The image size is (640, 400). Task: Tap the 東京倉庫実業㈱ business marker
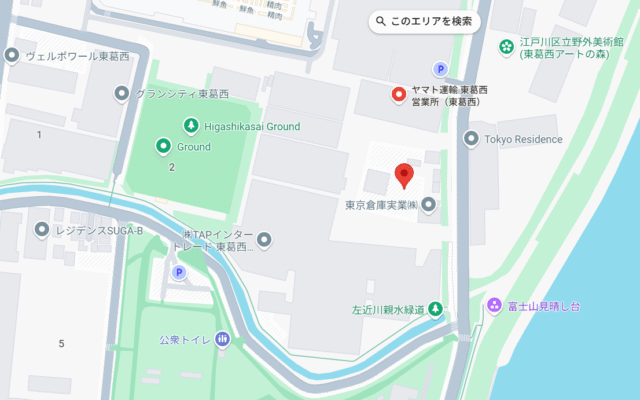click(428, 205)
